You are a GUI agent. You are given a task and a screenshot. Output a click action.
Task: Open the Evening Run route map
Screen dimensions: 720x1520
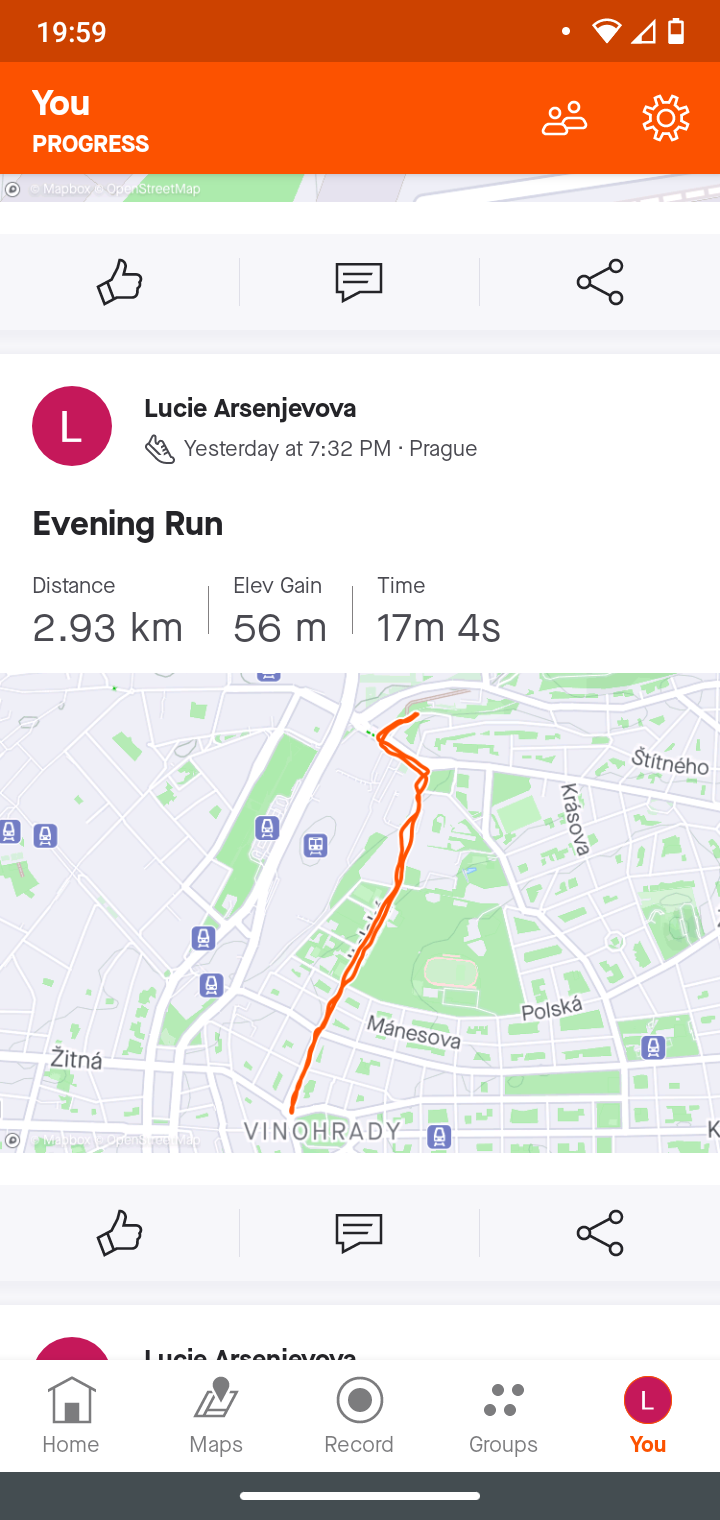click(360, 912)
